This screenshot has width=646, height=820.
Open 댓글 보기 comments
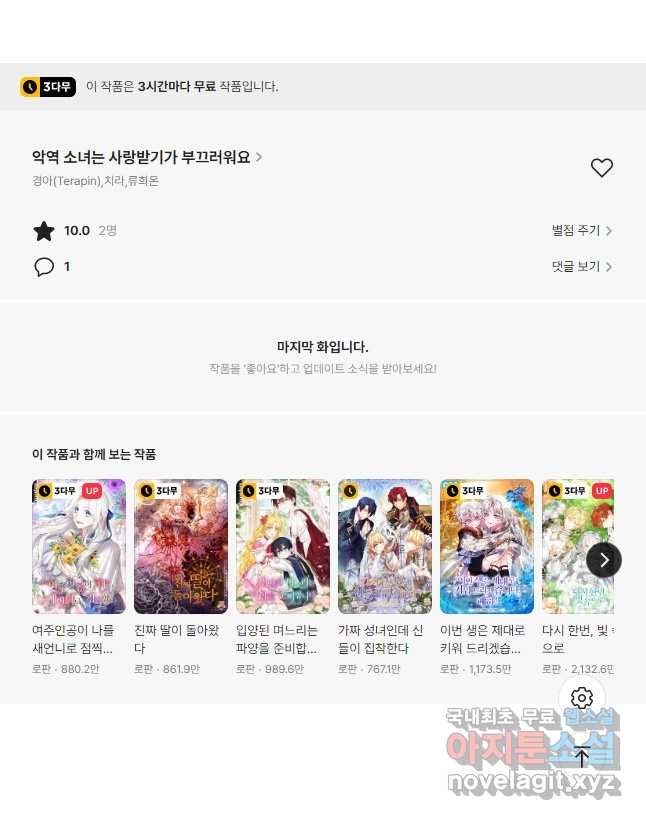(x=581, y=267)
